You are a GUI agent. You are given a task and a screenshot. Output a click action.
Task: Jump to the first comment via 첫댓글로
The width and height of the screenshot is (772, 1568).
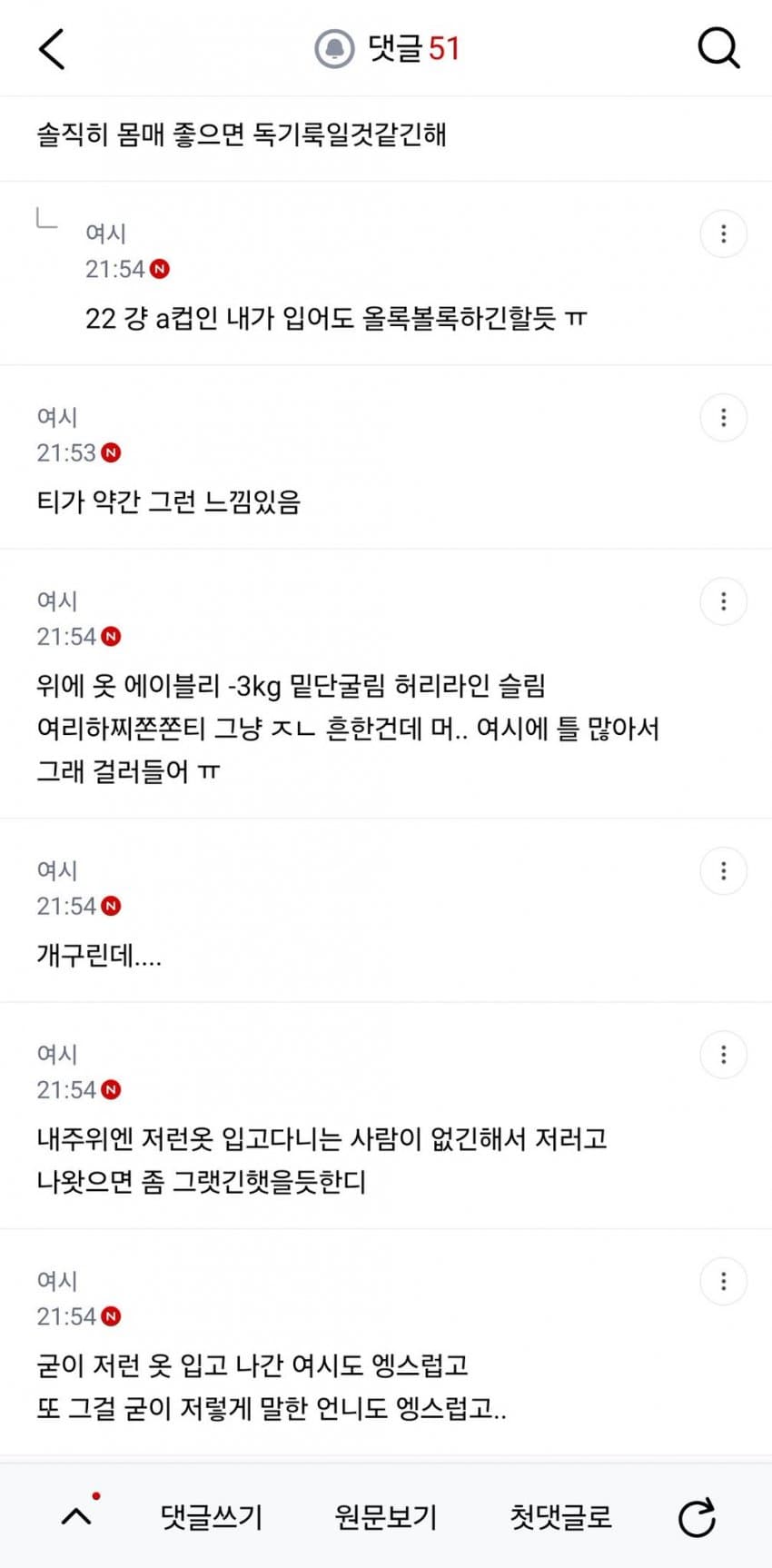[560, 1516]
